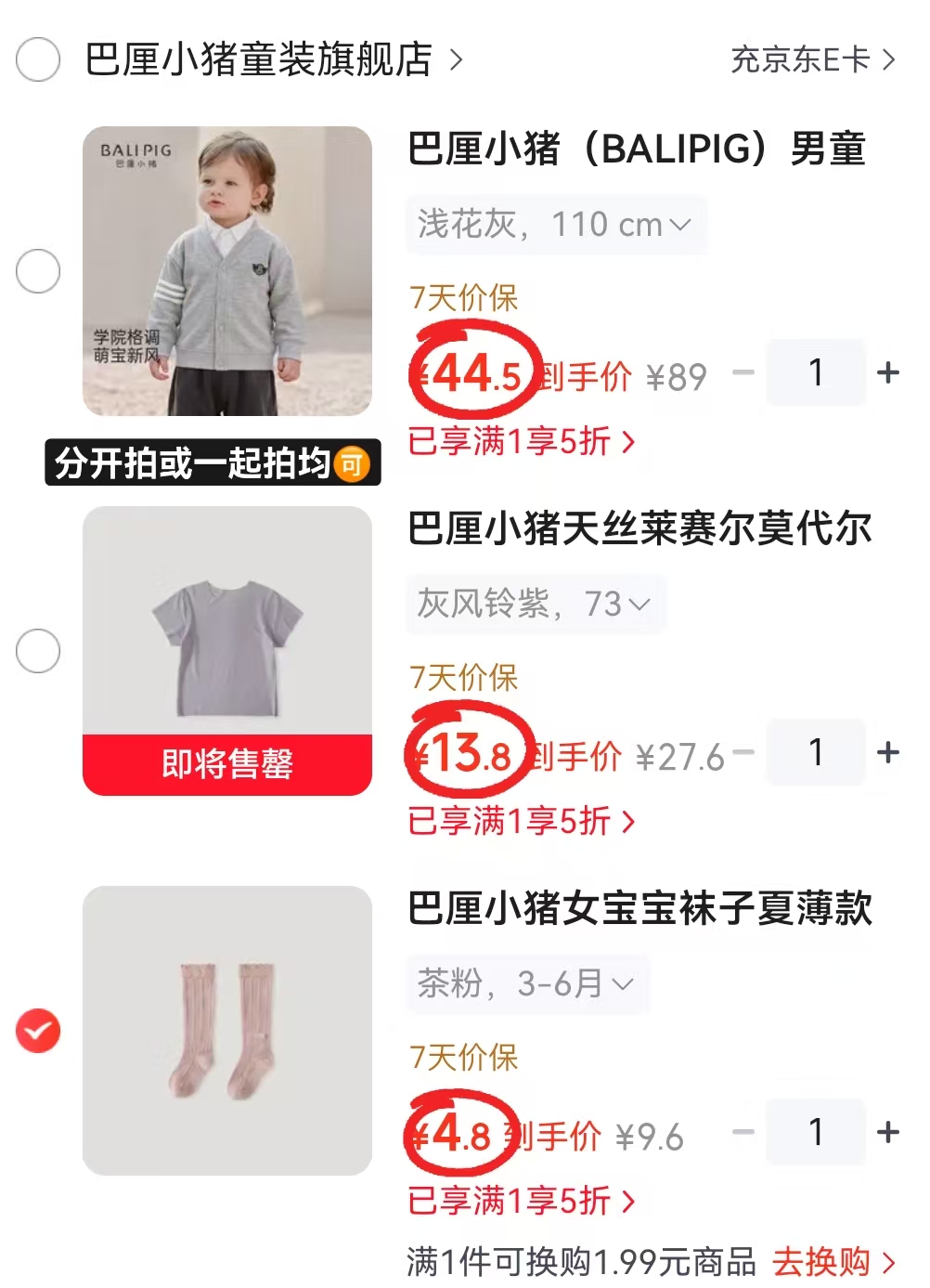View 已享满1享5折 details under the ¥44.5 item

(522, 441)
